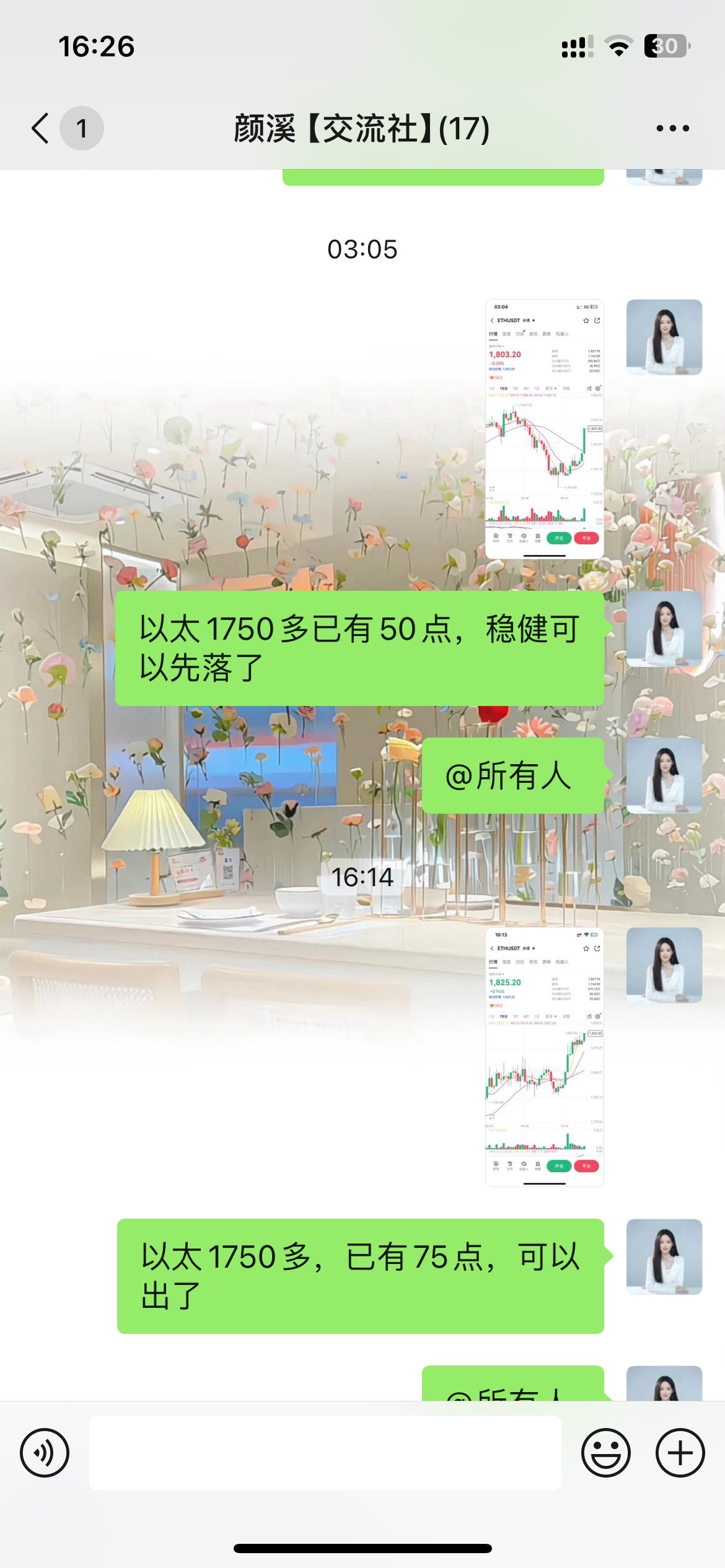Open the group chat options menu
The width and height of the screenshot is (725, 1568).
point(672,128)
